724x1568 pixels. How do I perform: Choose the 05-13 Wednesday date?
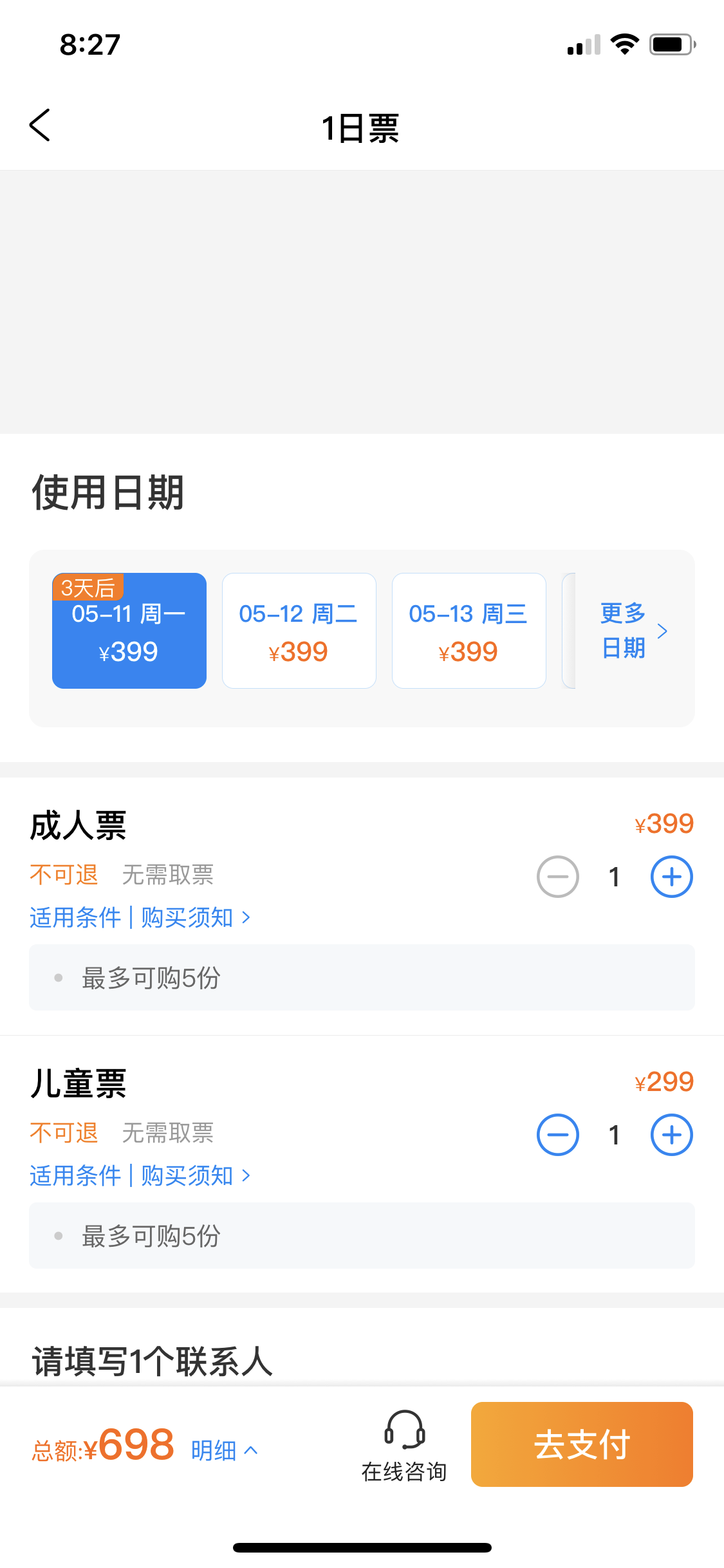click(469, 631)
